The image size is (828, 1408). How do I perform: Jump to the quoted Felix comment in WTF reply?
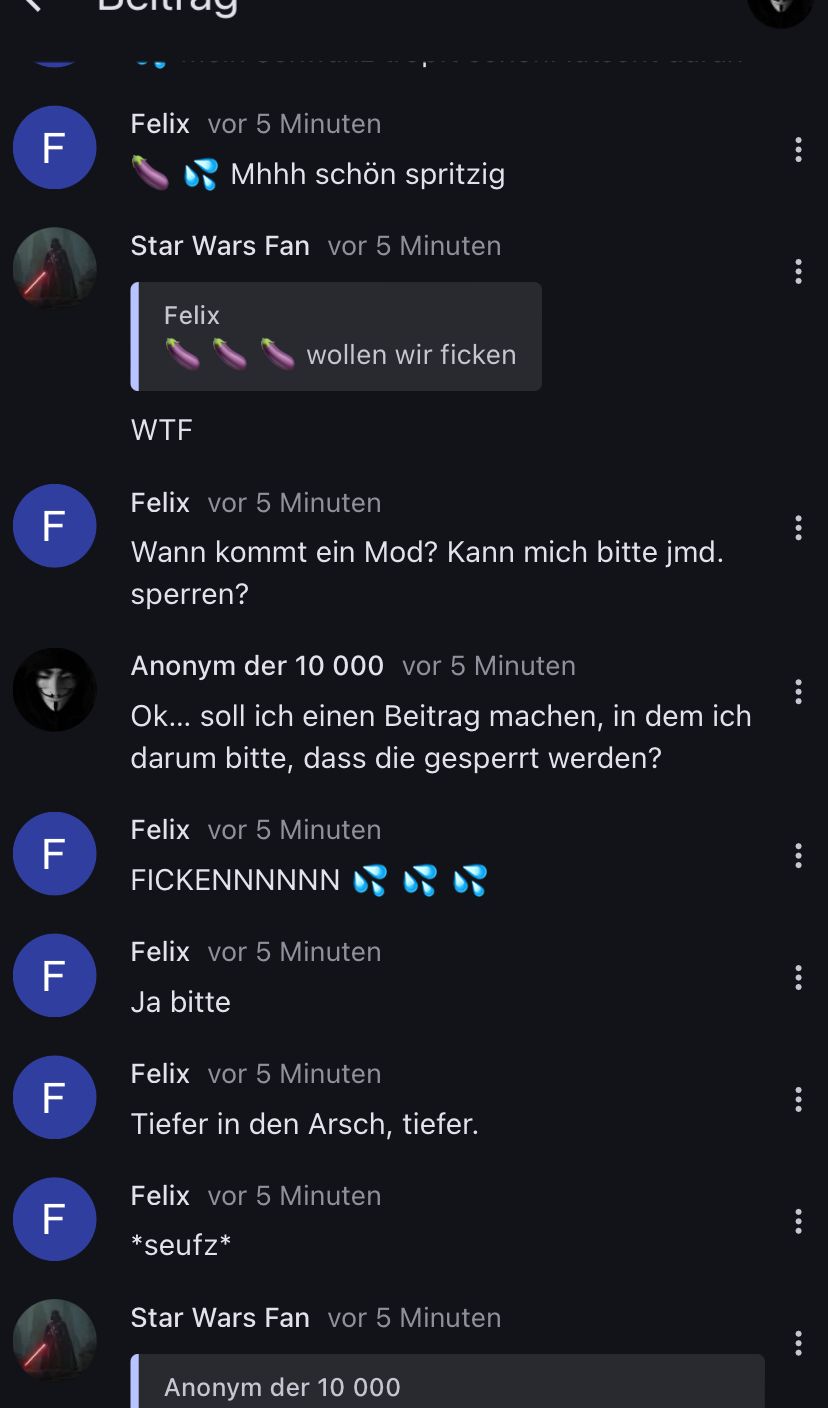pos(337,336)
